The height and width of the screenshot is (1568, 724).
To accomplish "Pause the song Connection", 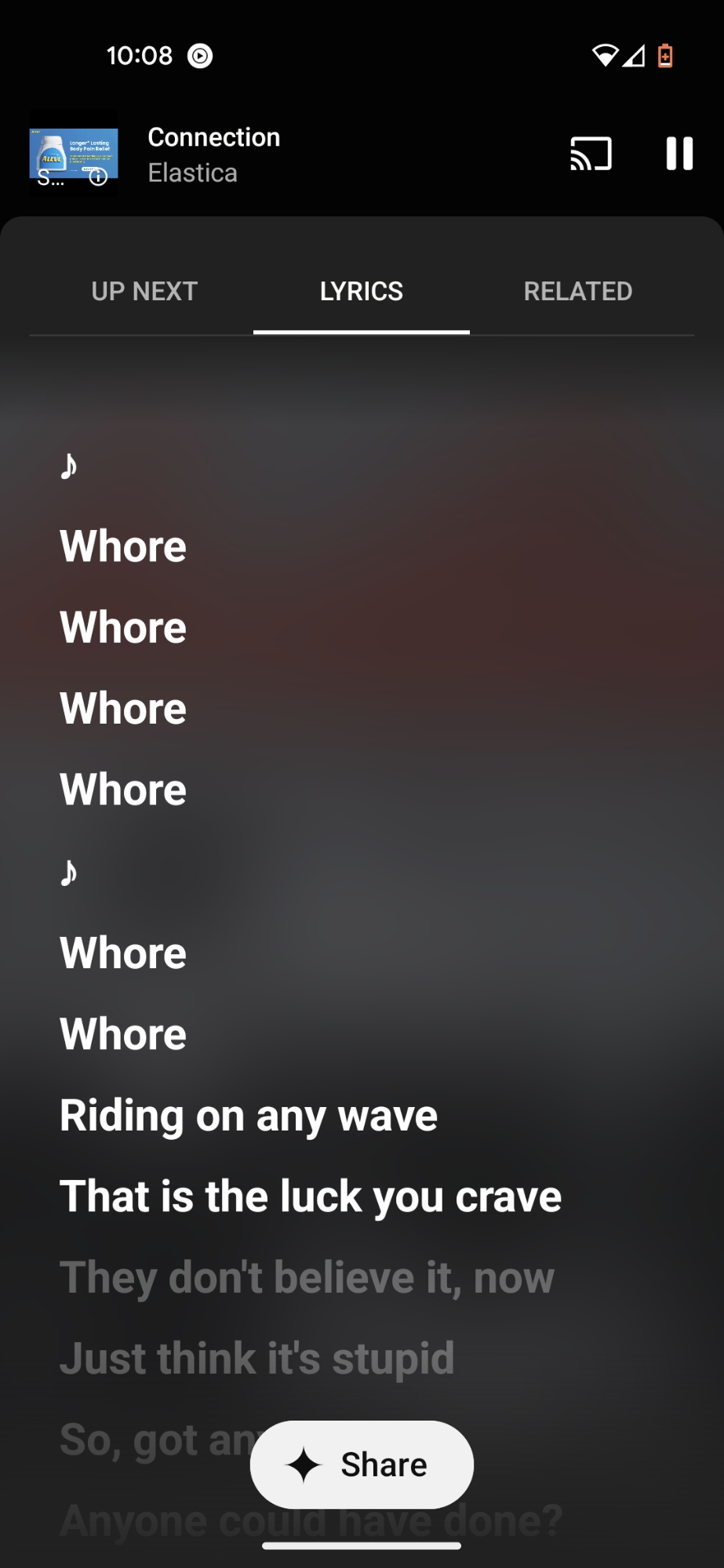I will coord(679,154).
